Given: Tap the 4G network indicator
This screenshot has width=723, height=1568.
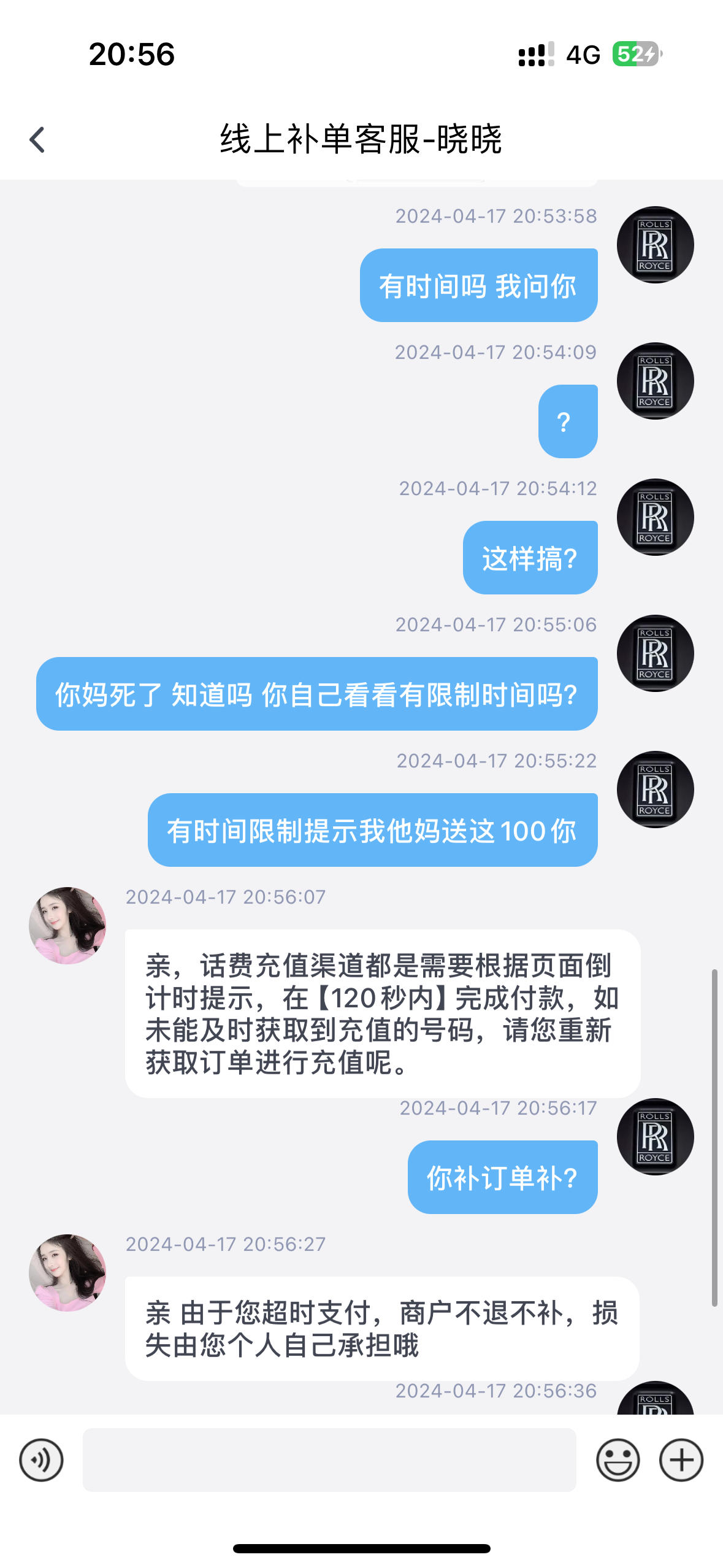Looking at the screenshot, I should [581, 56].
